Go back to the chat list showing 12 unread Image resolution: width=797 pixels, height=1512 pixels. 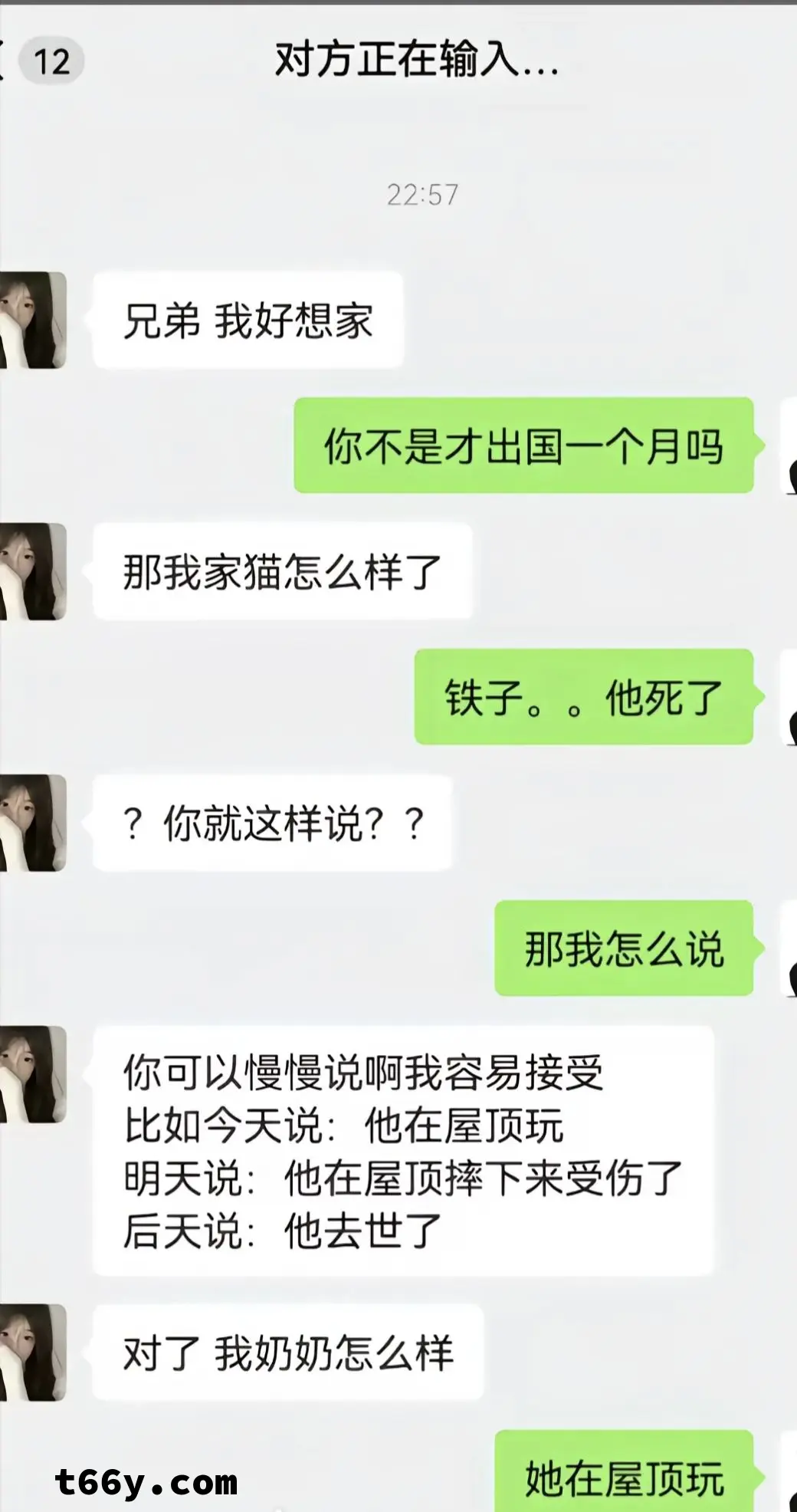pos(38,61)
